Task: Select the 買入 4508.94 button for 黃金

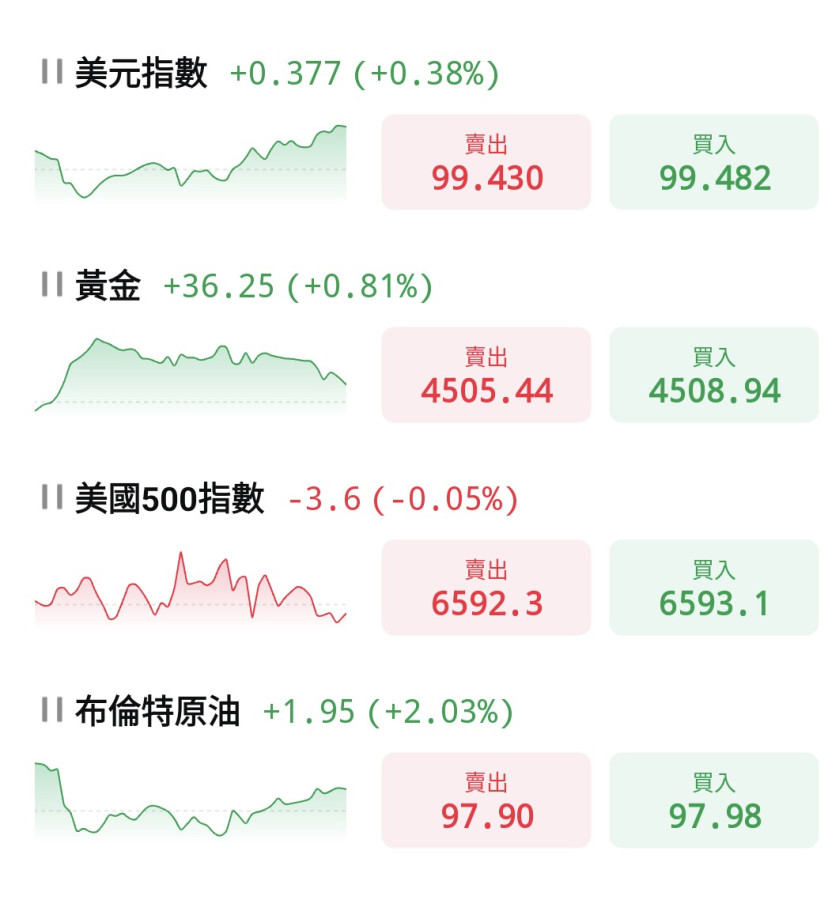Action: click(714, 375)
